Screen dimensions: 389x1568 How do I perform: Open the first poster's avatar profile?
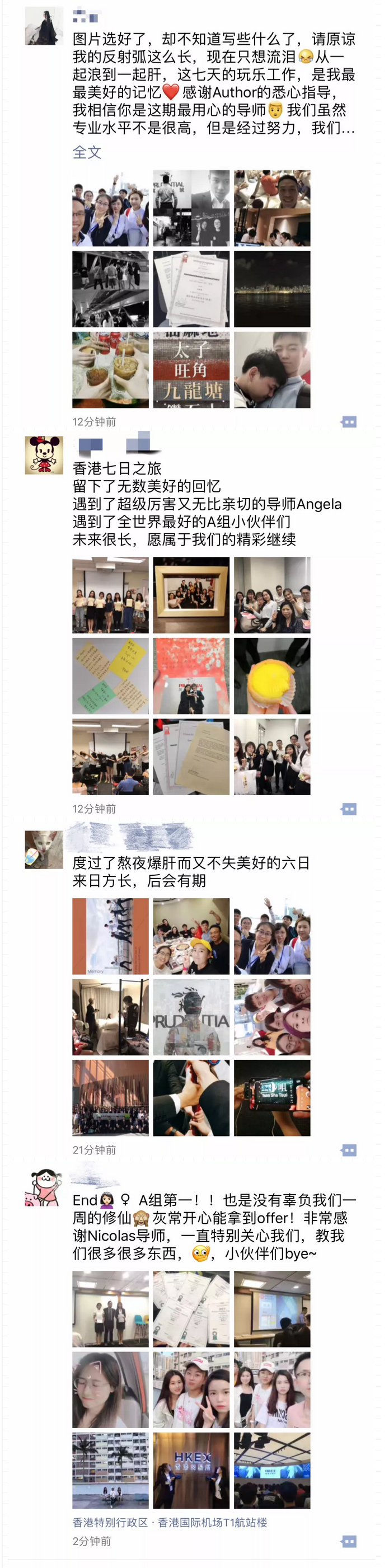coord(44,26)
